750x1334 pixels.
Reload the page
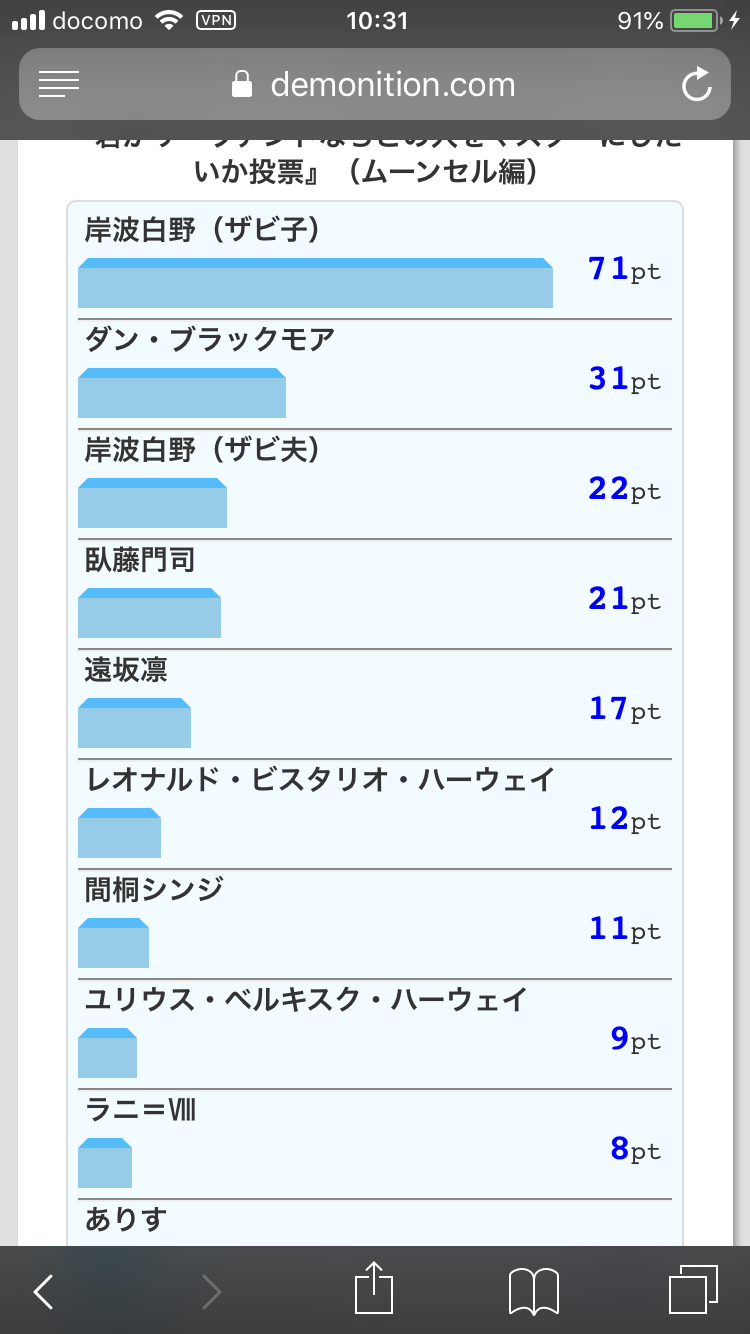(x=696, y=85)
